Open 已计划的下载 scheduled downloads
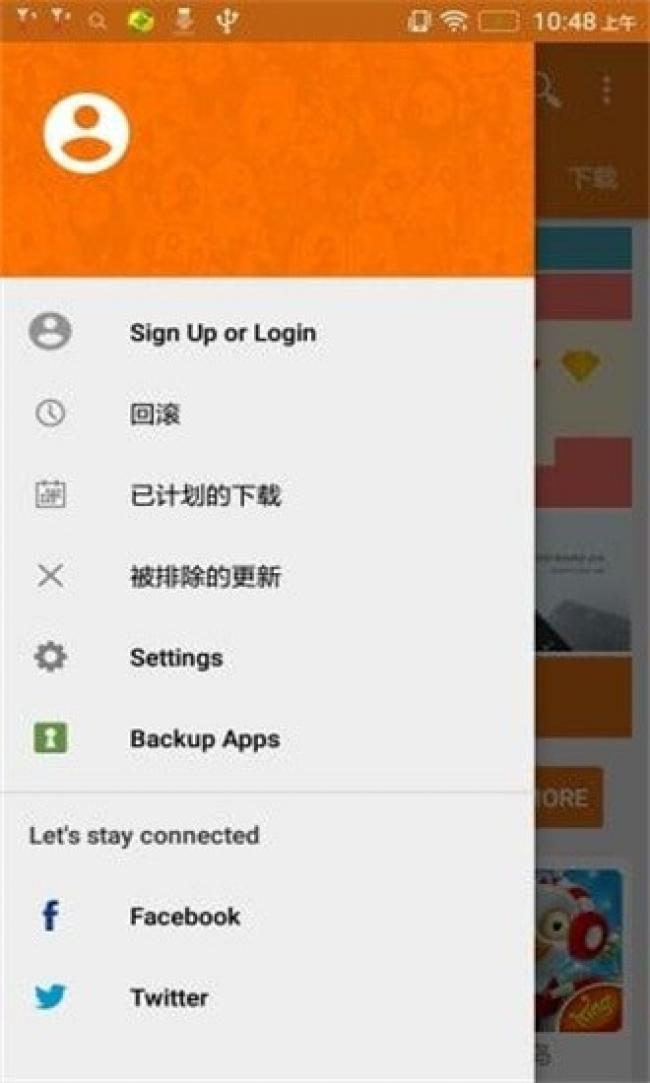Image resolution: width=650 pixels, height=1083 pixels. pos(205,495)
